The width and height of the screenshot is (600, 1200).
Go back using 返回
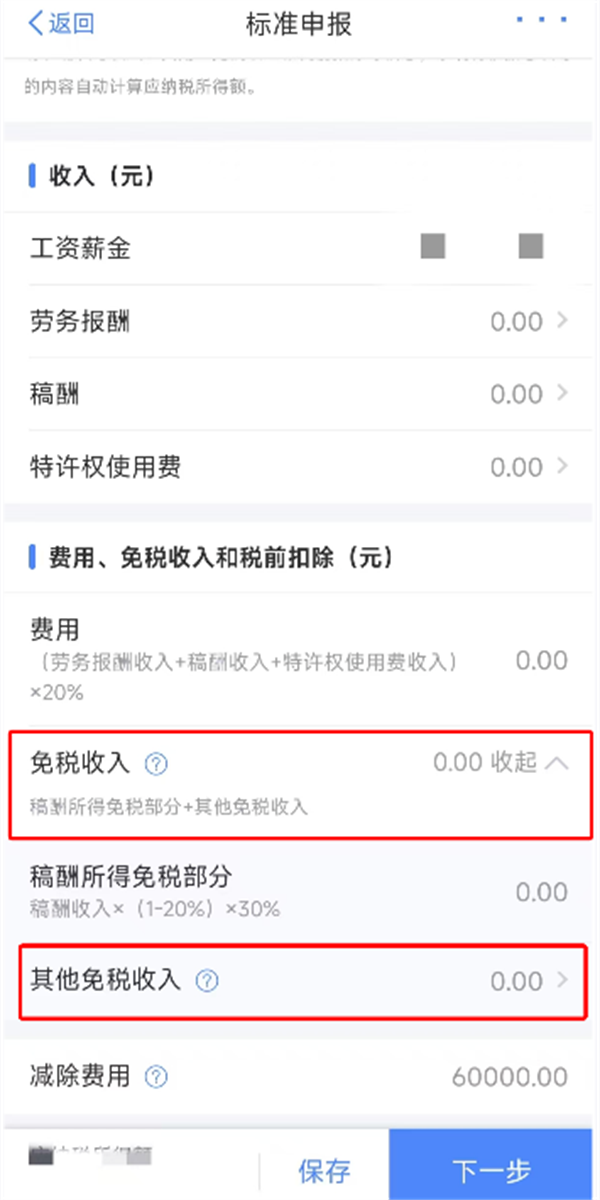[x=62, y=24]
